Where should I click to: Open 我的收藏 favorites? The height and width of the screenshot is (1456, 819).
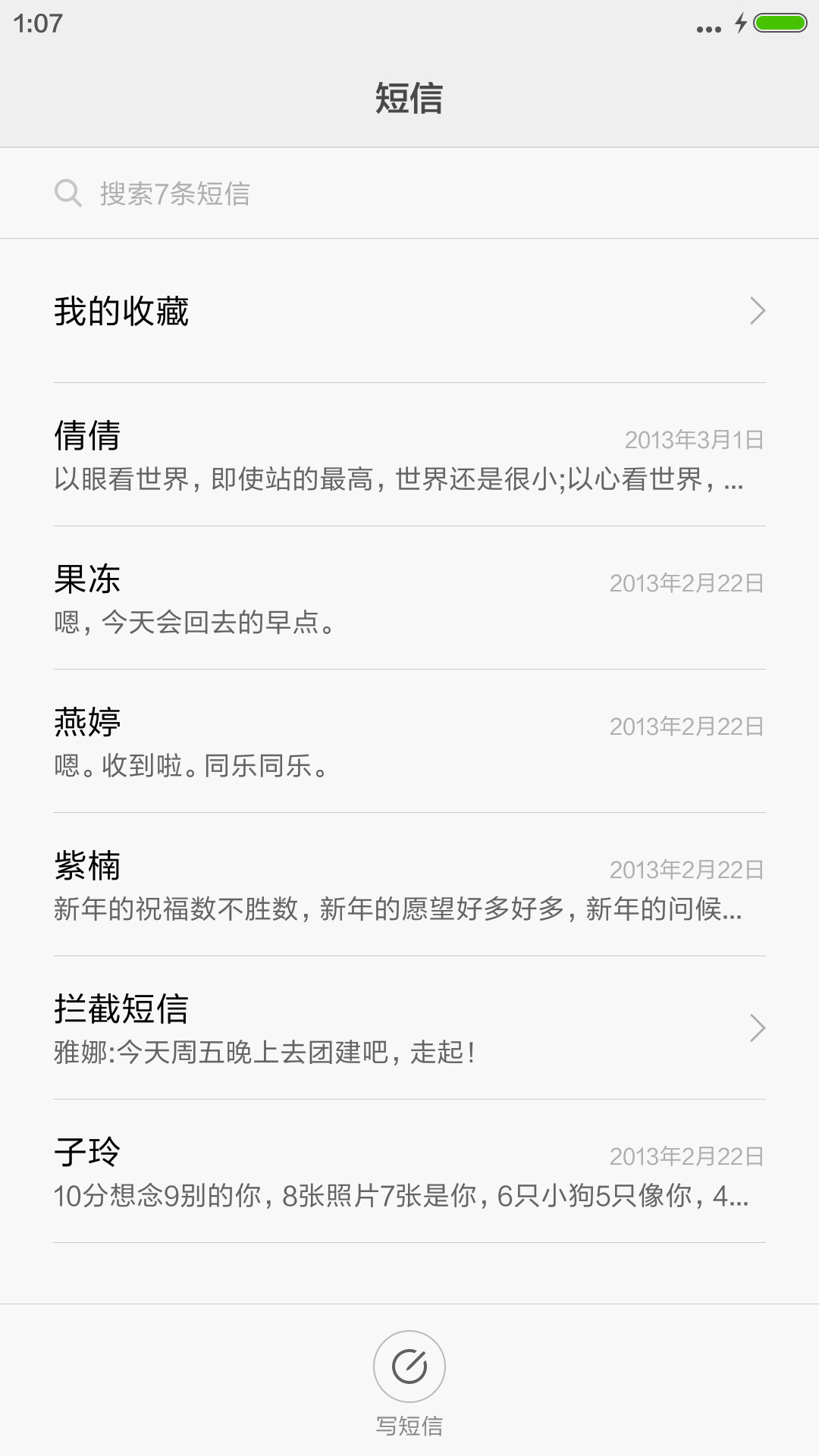click(x=409, y=311)
